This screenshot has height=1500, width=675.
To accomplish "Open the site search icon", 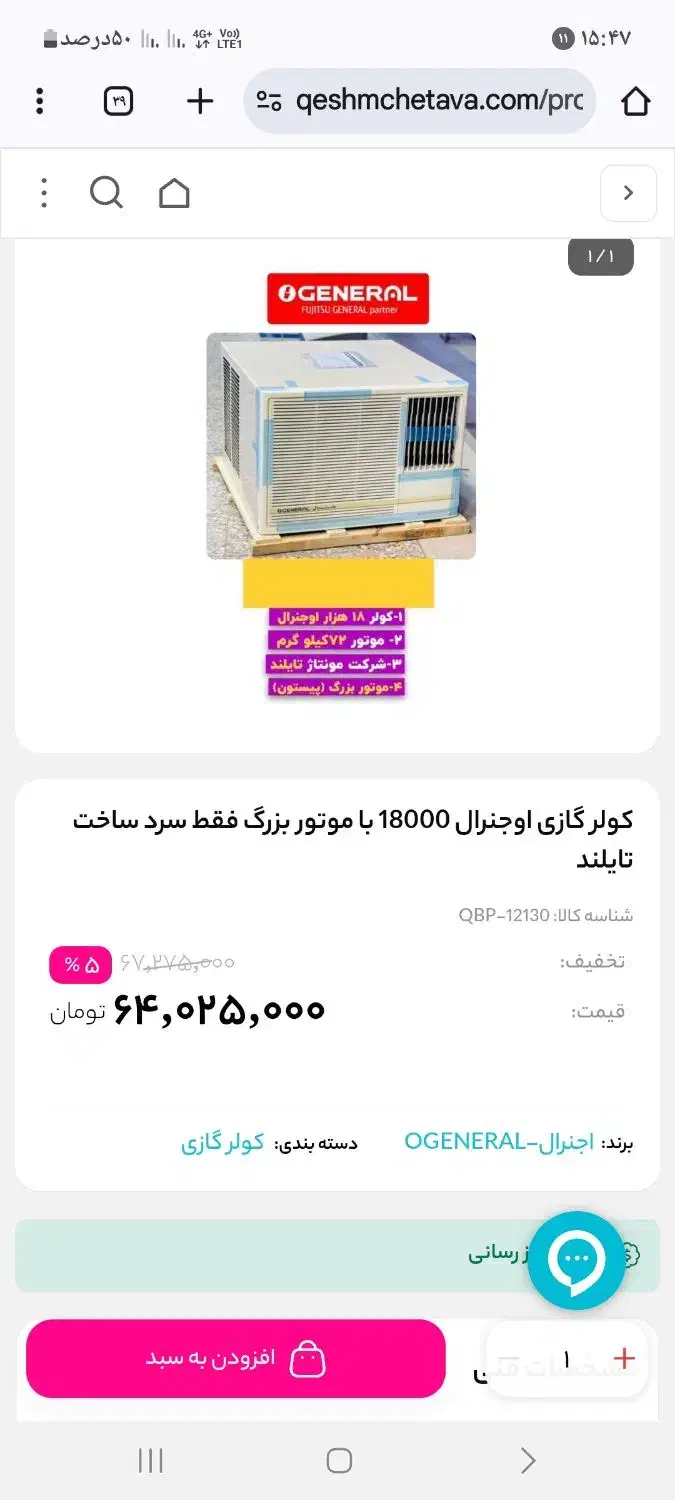I will [x=107, y=193].
